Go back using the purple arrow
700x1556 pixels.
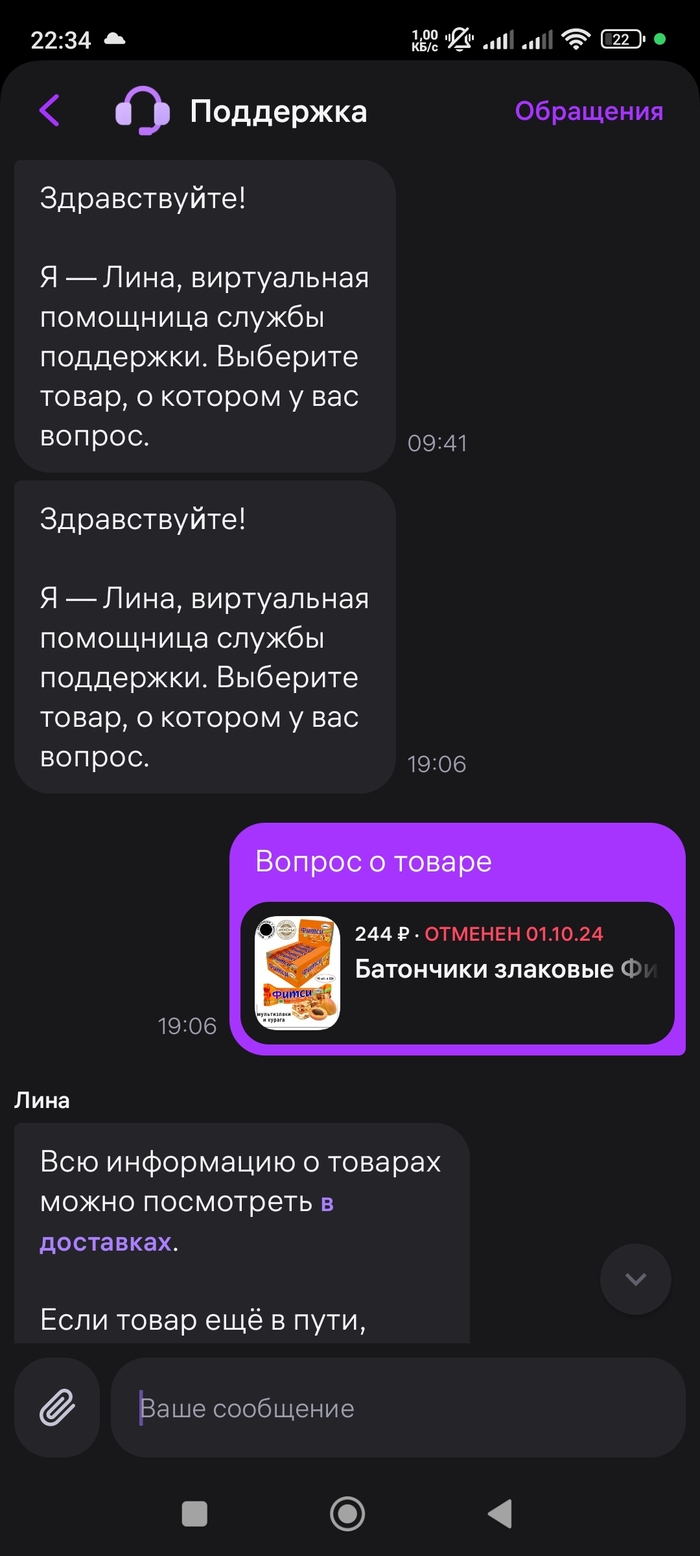[49, 110]
